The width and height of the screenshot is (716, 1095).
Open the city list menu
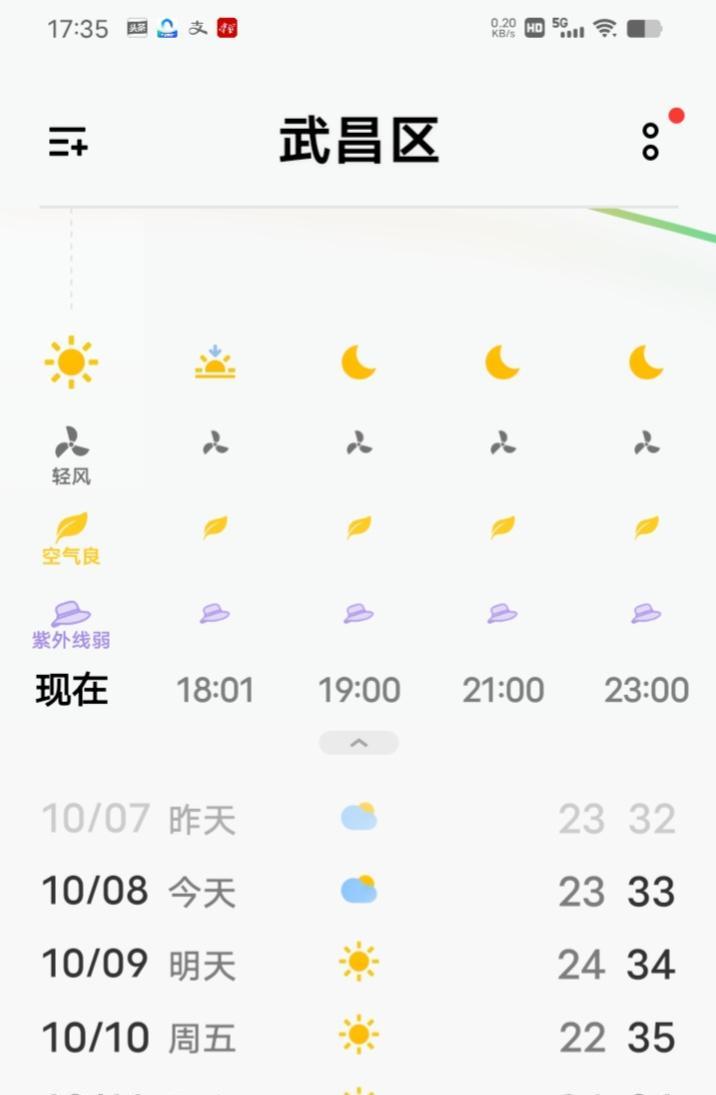click(x=68, y=142)
